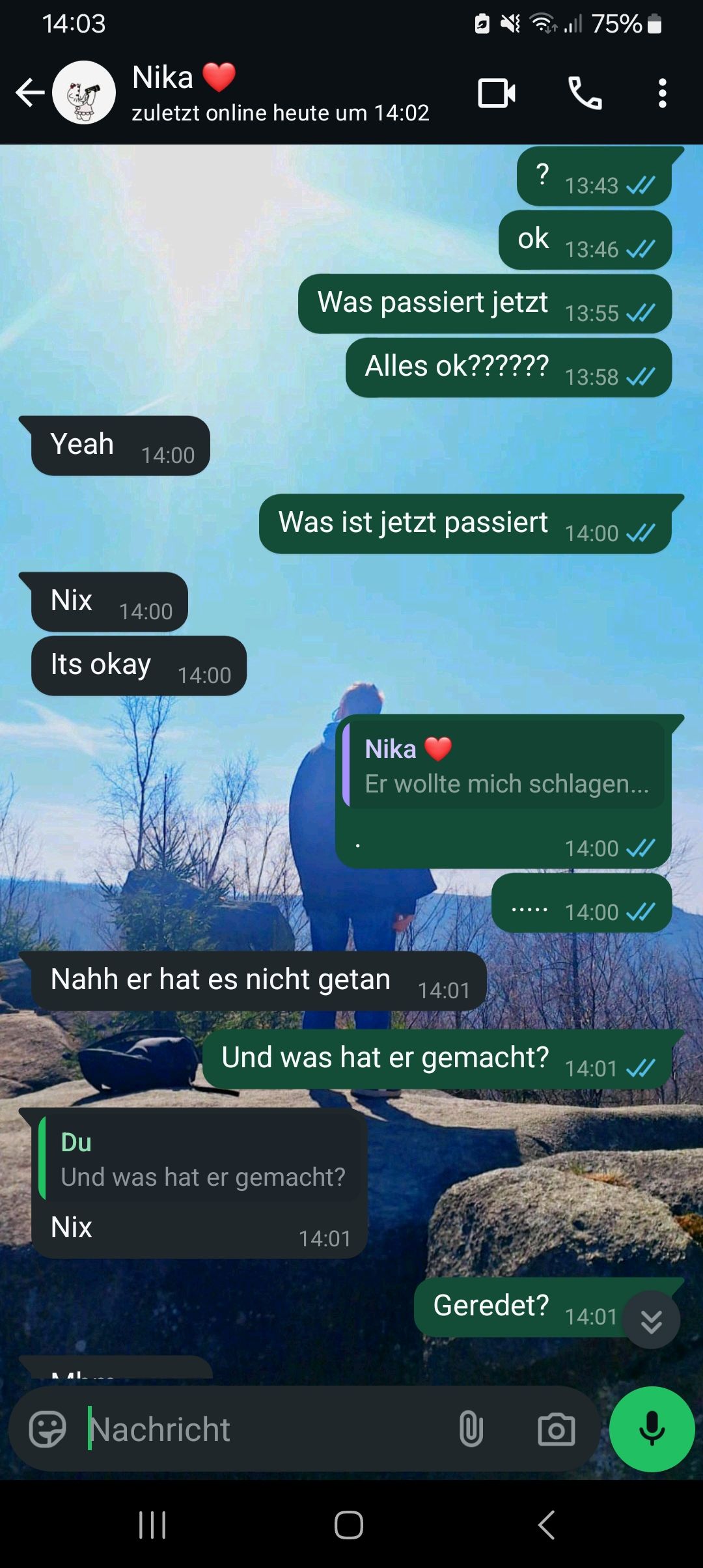Open Nika's profile picture

pyautogui.click(x=84, y=92)
